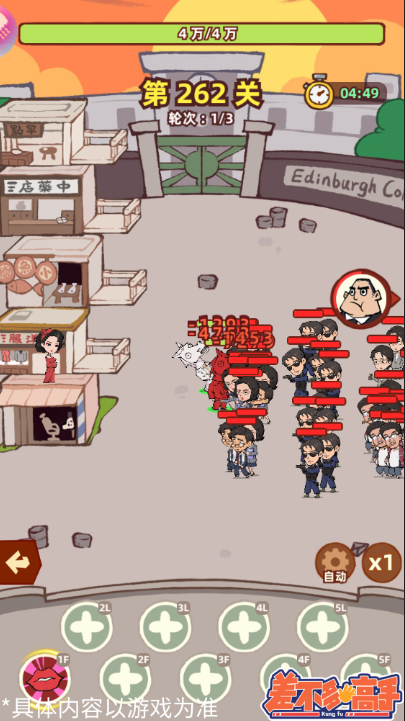
Task: Add a unit to slot 3F
Action: pyautogui.click(x=205, y=680)
